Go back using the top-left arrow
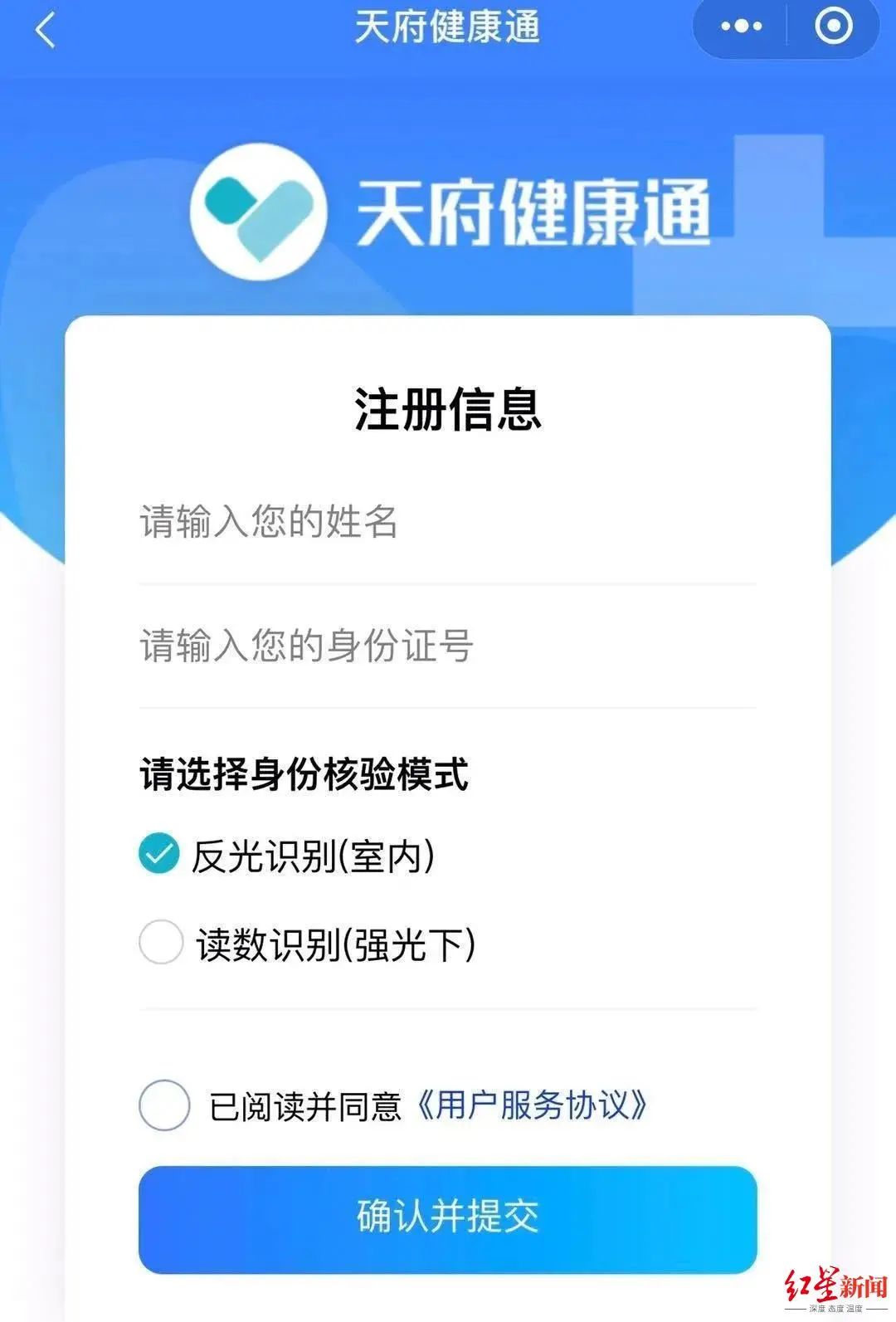Image resolution: width=896 pixels, height=1322 pixels. click(46, 31)
